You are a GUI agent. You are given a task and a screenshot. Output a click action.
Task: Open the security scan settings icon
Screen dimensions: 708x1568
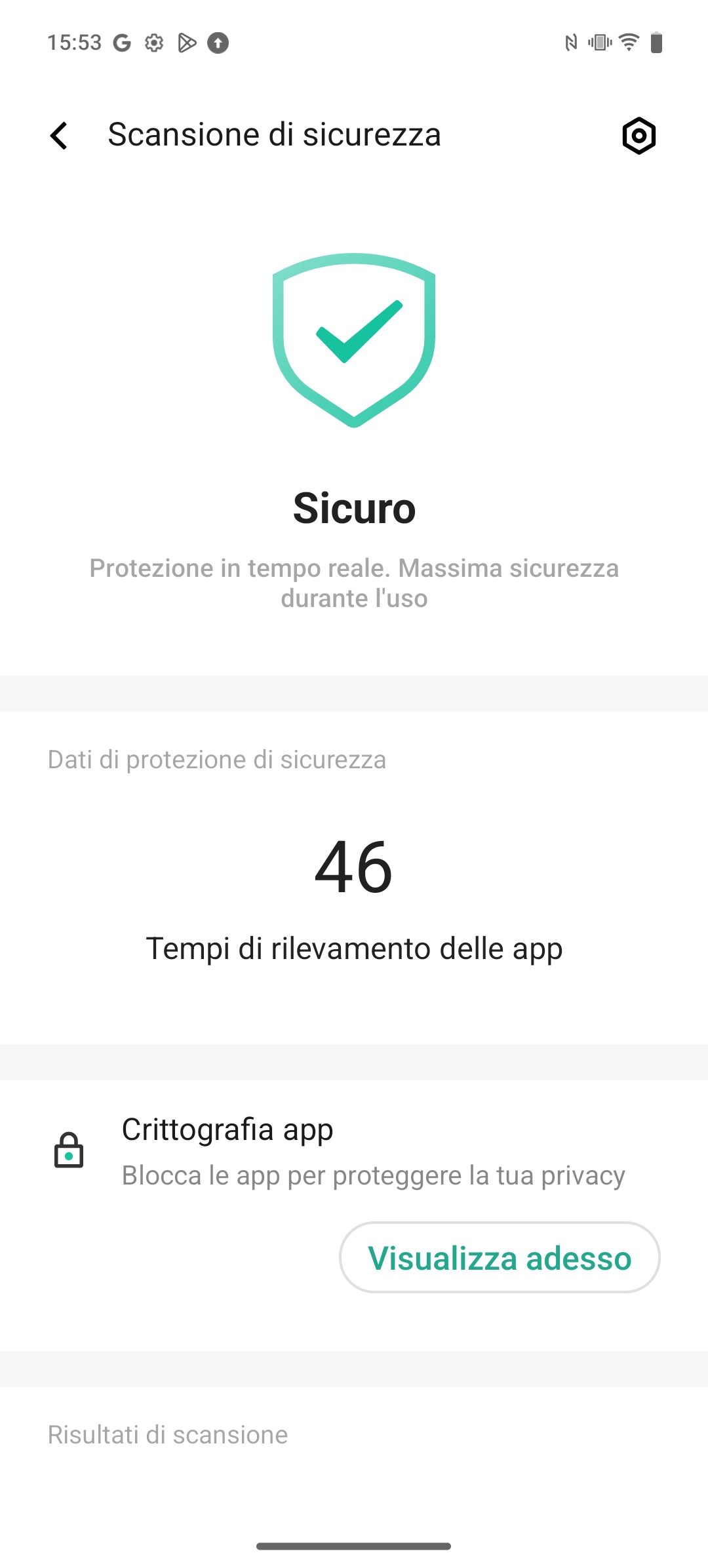click(639, 136)
